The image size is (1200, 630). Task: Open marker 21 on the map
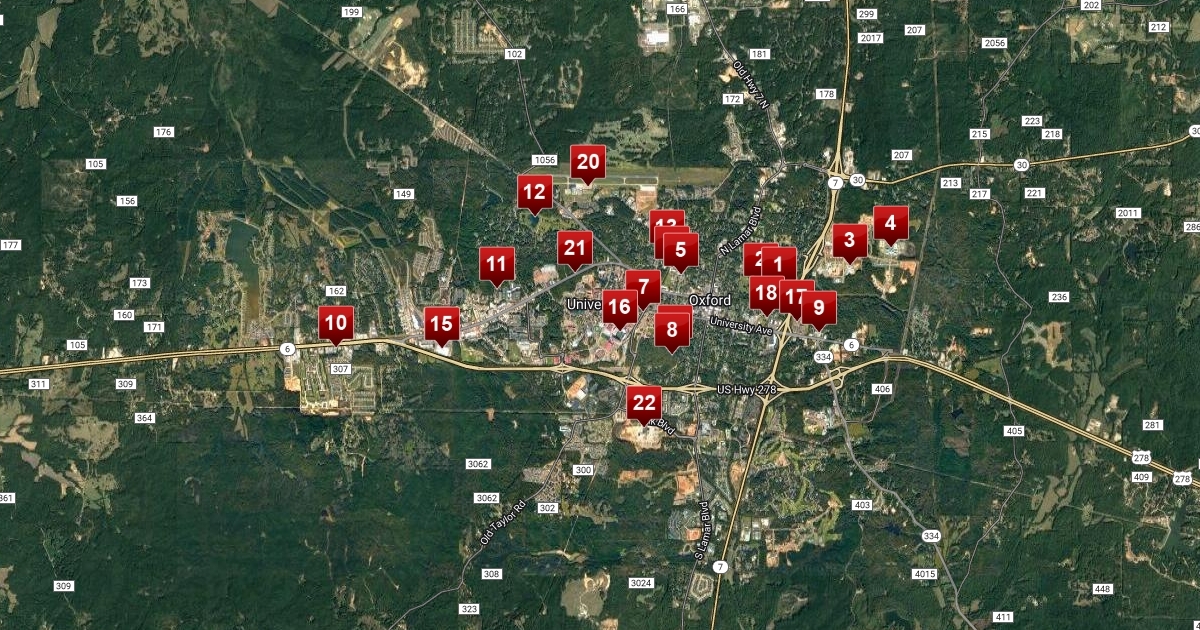(574, 248)
